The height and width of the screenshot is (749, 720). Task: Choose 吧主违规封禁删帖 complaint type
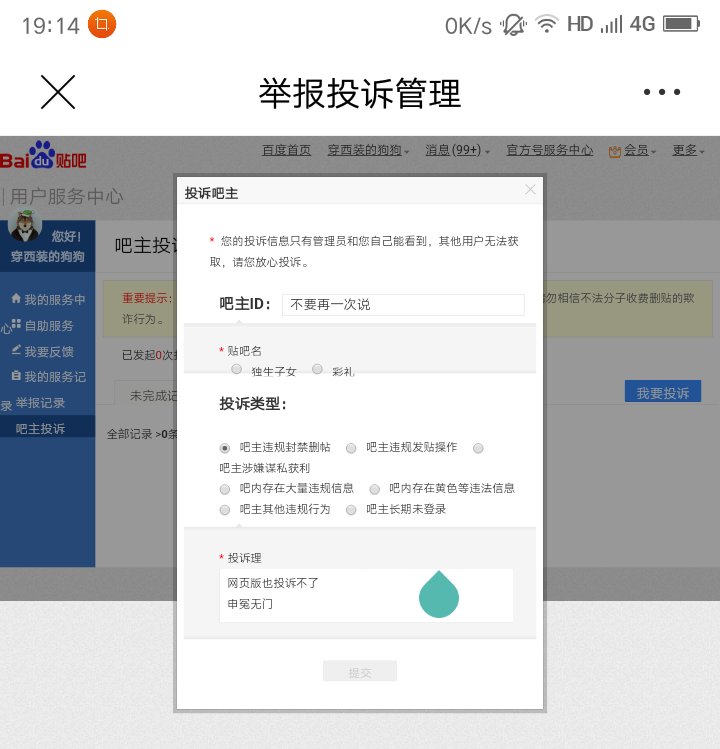(x=225, y=447)
